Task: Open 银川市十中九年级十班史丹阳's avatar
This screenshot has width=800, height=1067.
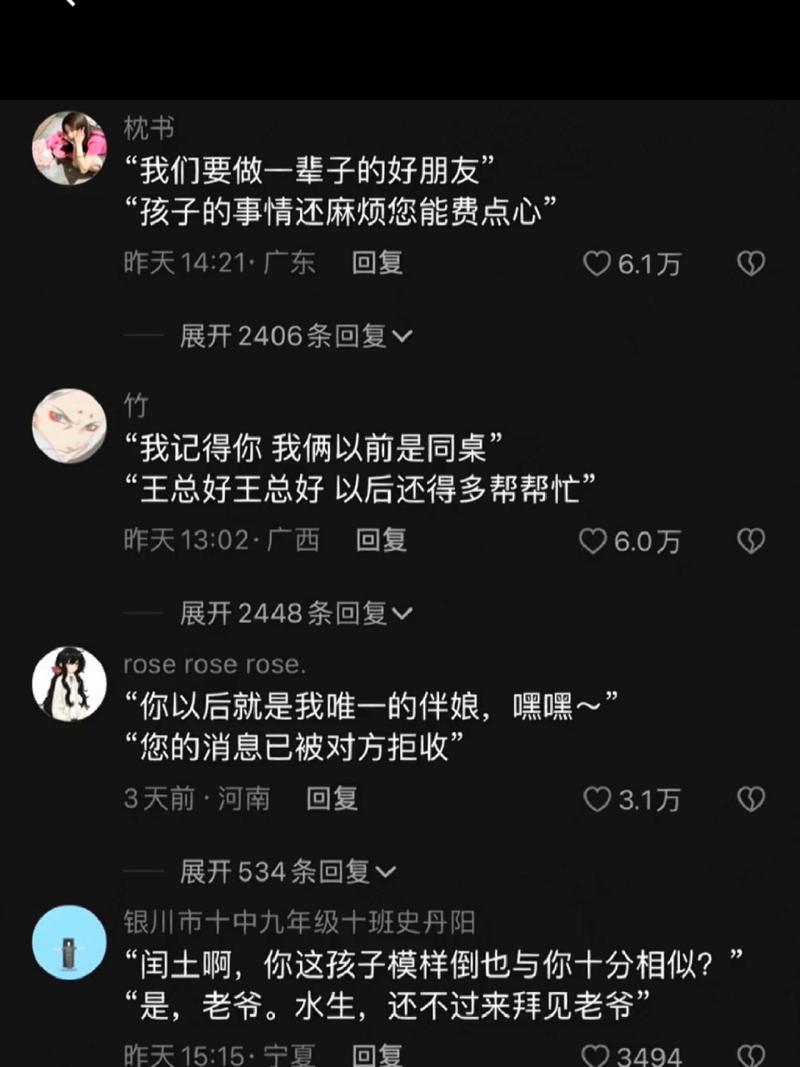Action: click(x=69, y=942)
